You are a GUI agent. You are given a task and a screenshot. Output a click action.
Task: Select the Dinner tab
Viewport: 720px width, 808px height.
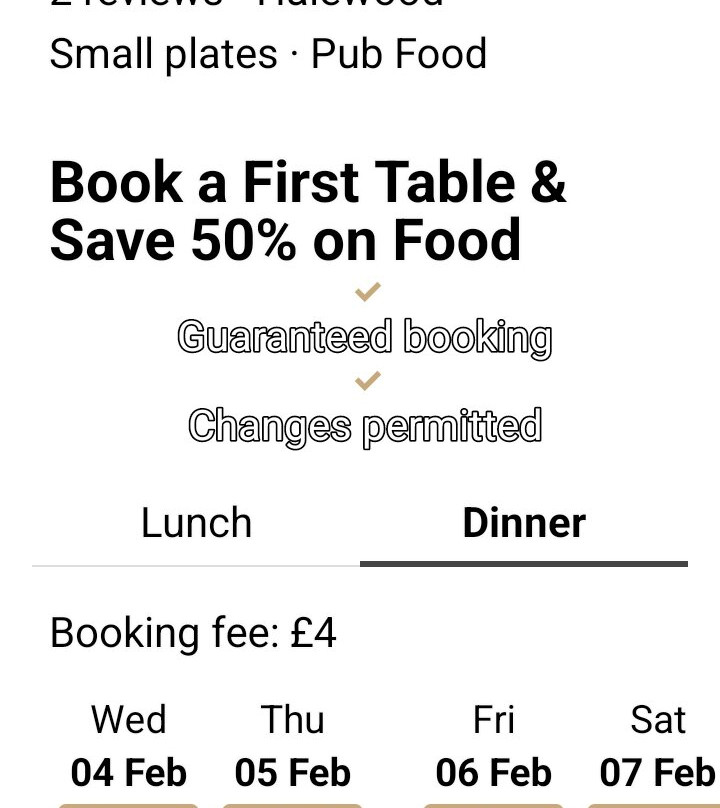pos(524,524)
